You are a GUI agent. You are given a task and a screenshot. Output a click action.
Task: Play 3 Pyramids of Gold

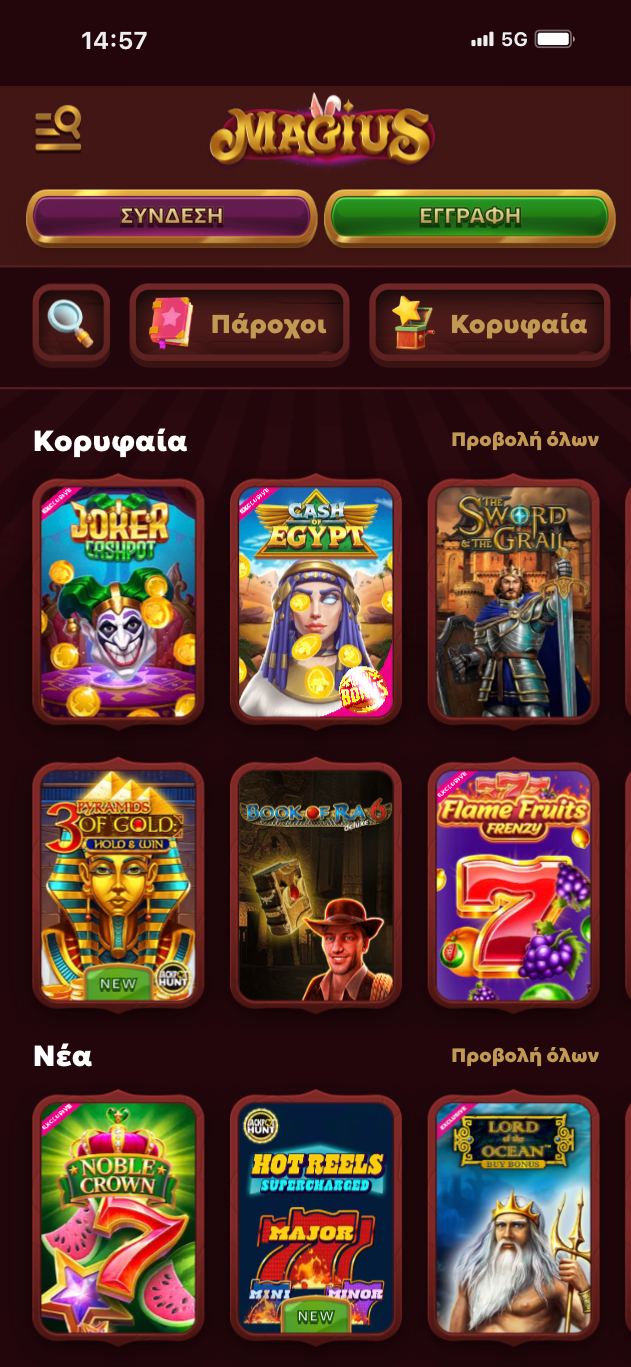tap(118, 885)
